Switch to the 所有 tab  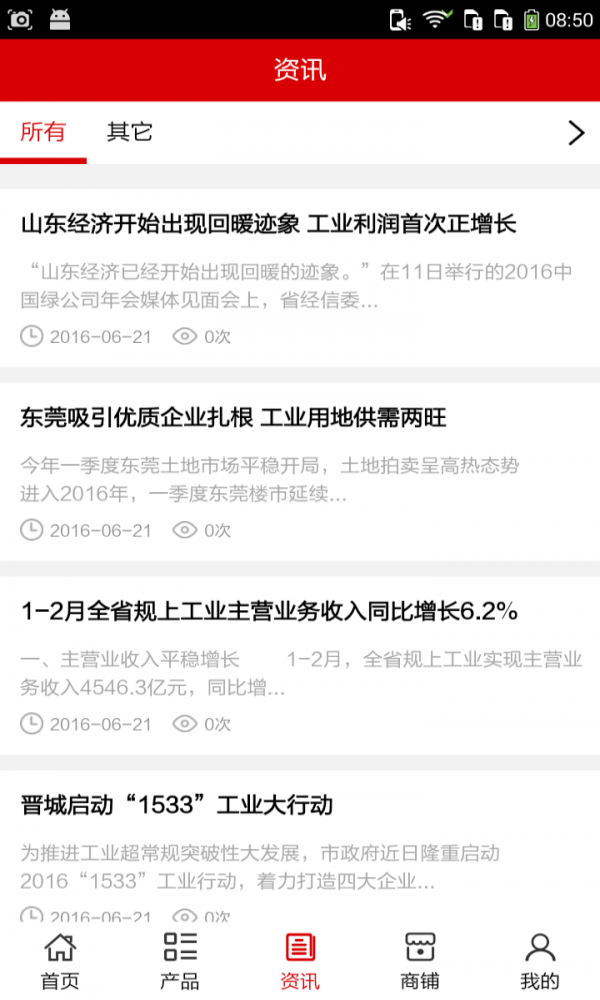point(43,132)
